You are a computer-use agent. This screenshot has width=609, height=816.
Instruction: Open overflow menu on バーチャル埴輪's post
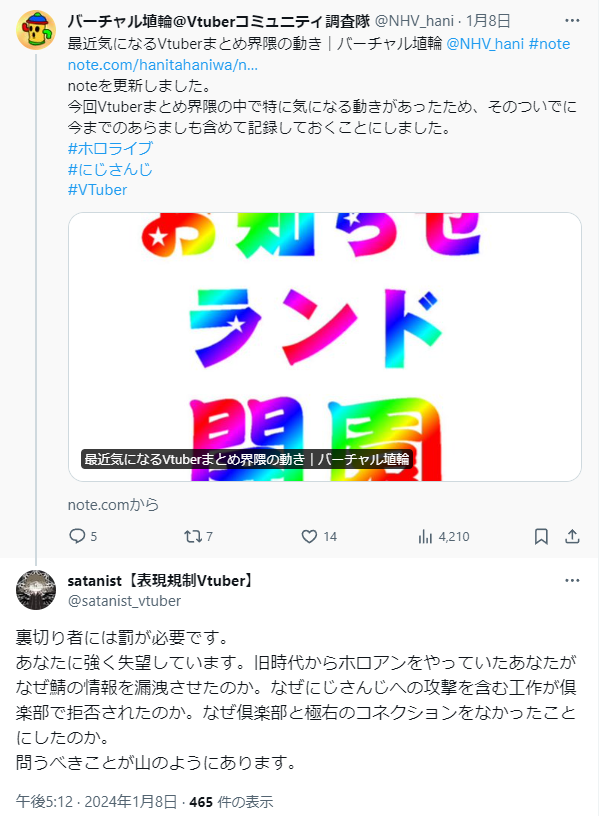[x=572, y=21]
